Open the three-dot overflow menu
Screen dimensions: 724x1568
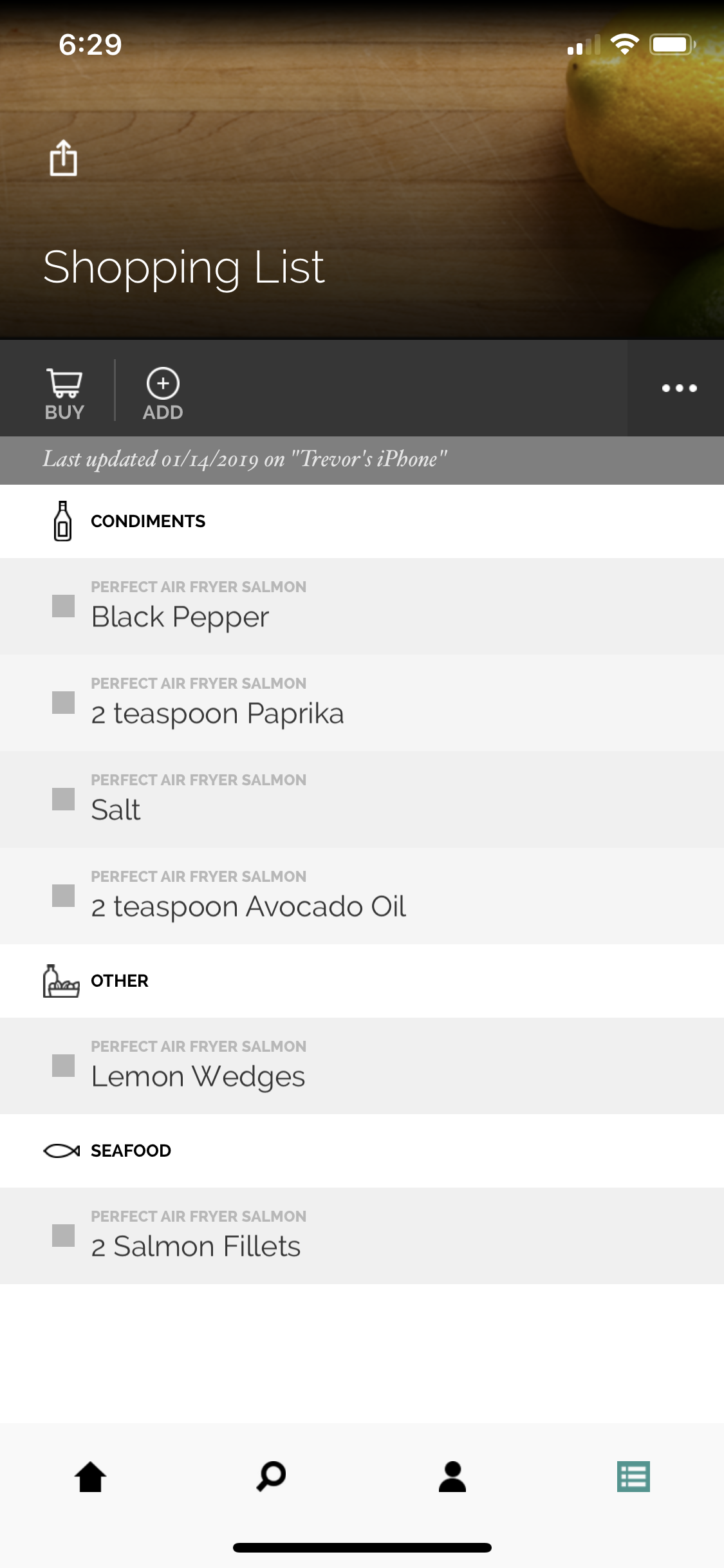click(x=679, y=388)
